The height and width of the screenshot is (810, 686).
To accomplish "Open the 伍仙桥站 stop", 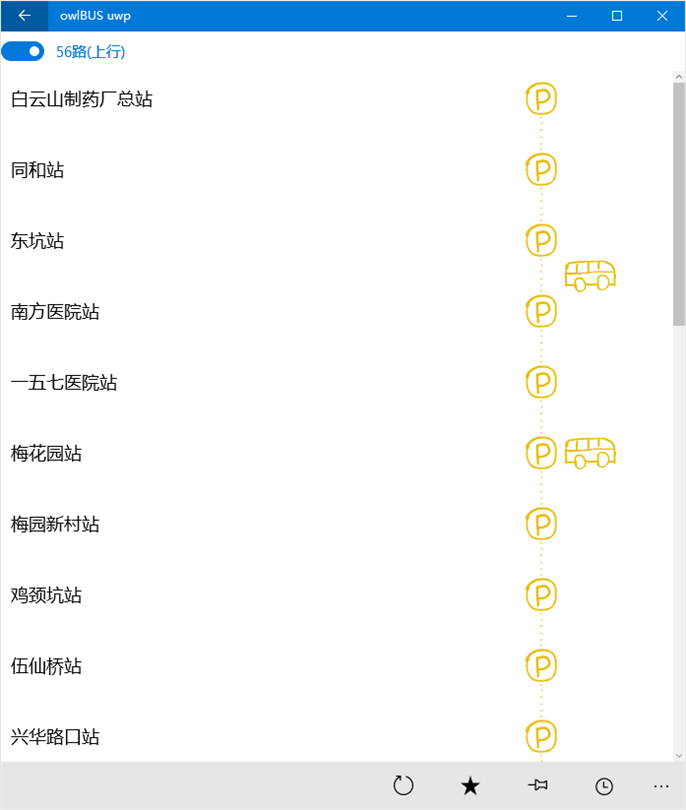I will 47,667.
